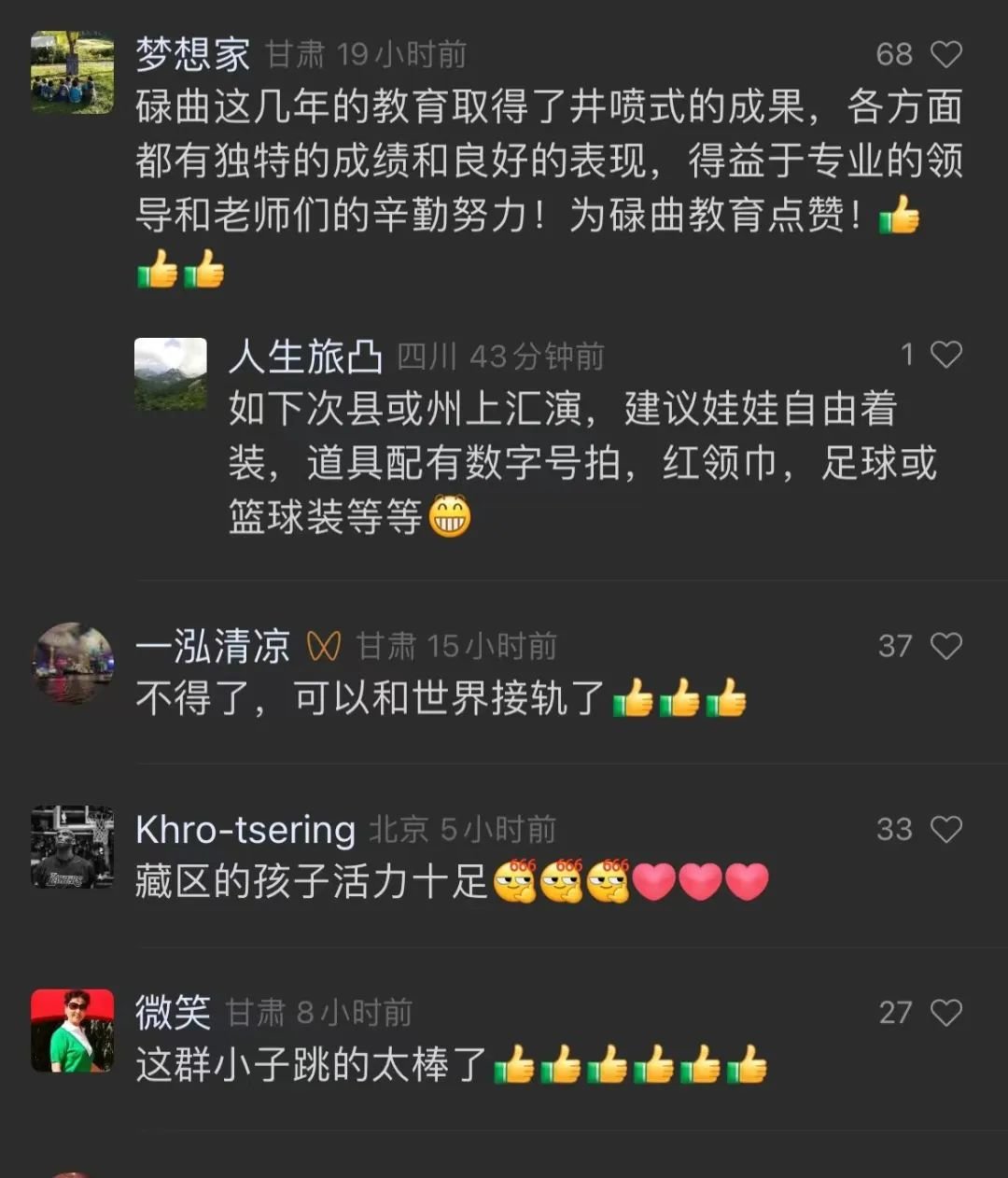This screenshot has height=1178, width=1008.
Task: Open profile via username Khro-tsering
Action: pyautogui.click(x=245, y=829)
